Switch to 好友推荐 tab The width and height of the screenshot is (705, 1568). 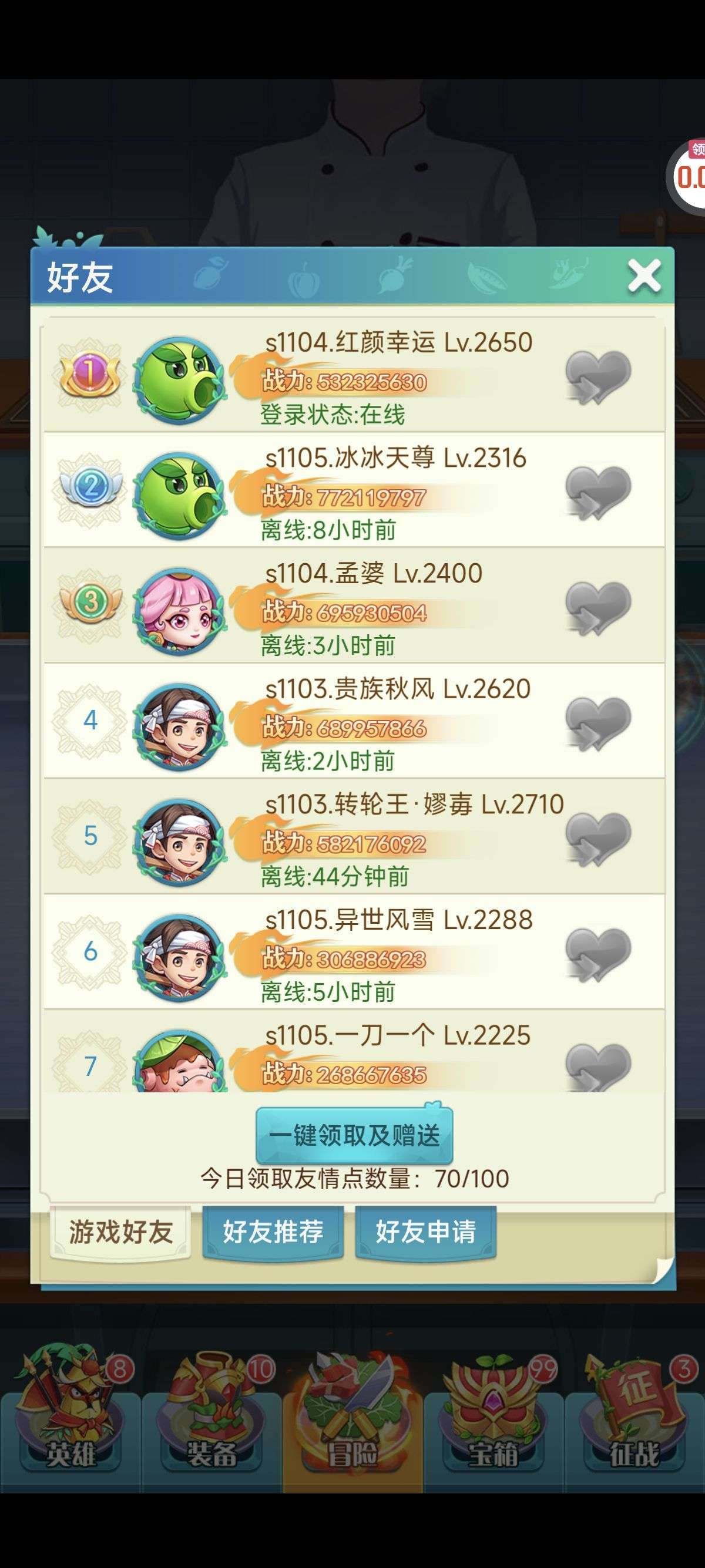(273, 1232)
